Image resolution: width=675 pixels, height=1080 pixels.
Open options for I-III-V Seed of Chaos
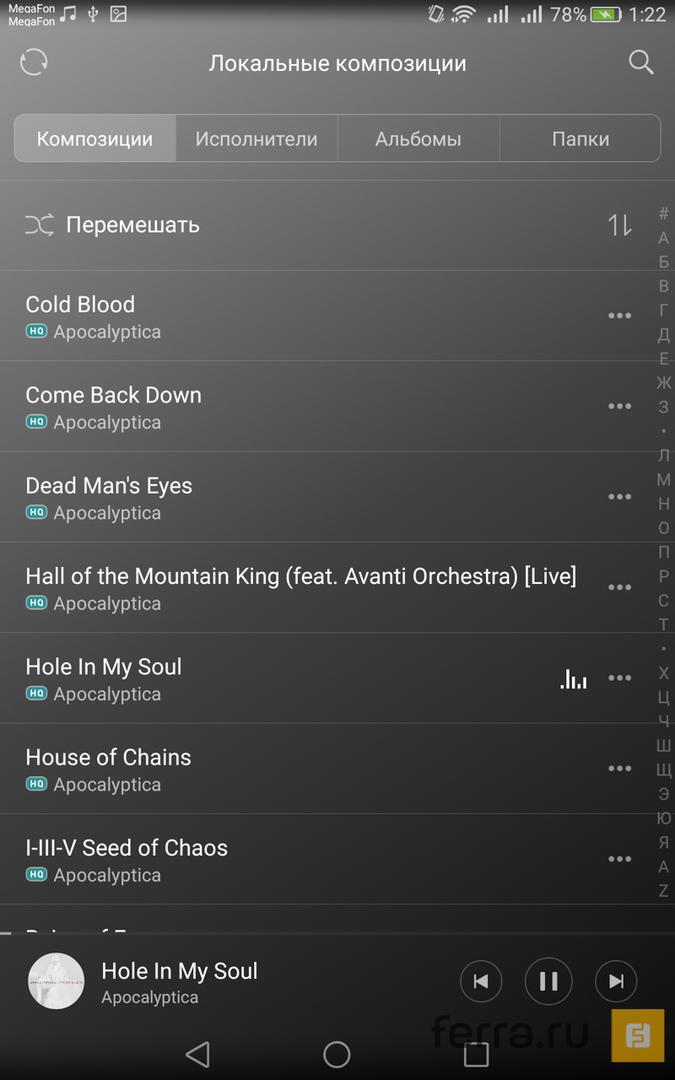[x=620, y=859]
